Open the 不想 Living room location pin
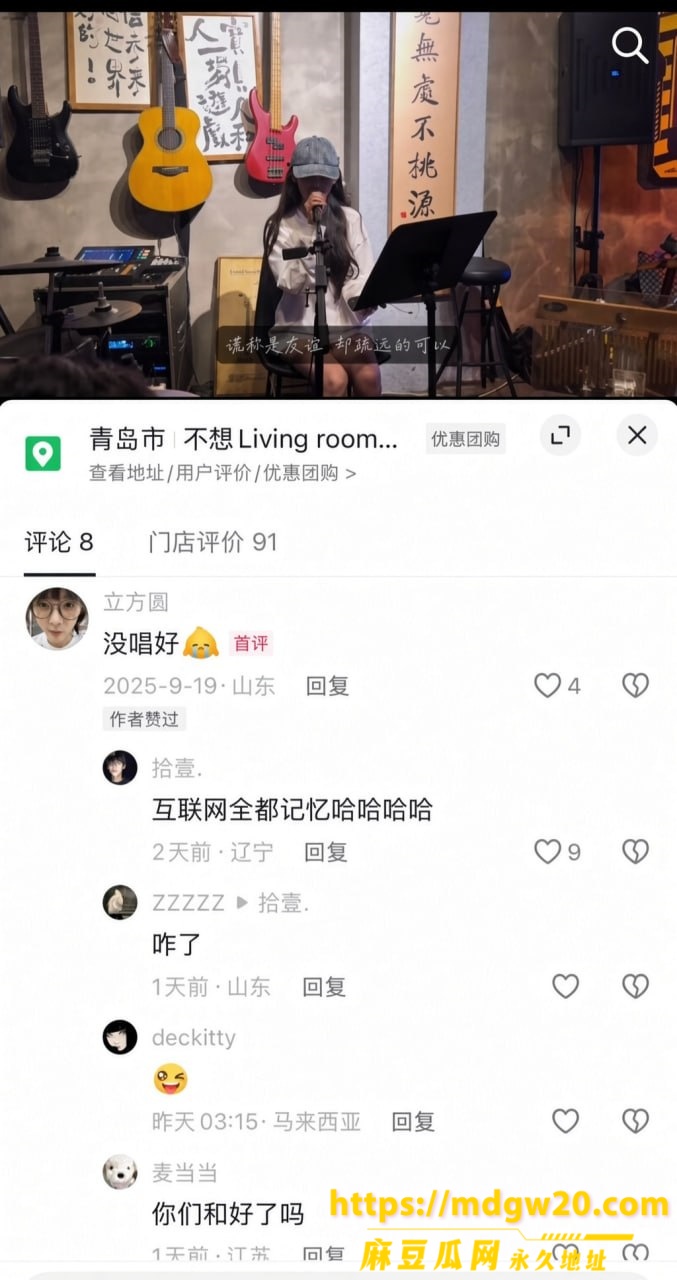Image resolution: width=677 pixels, height=1280 pixels. (43, 454)
